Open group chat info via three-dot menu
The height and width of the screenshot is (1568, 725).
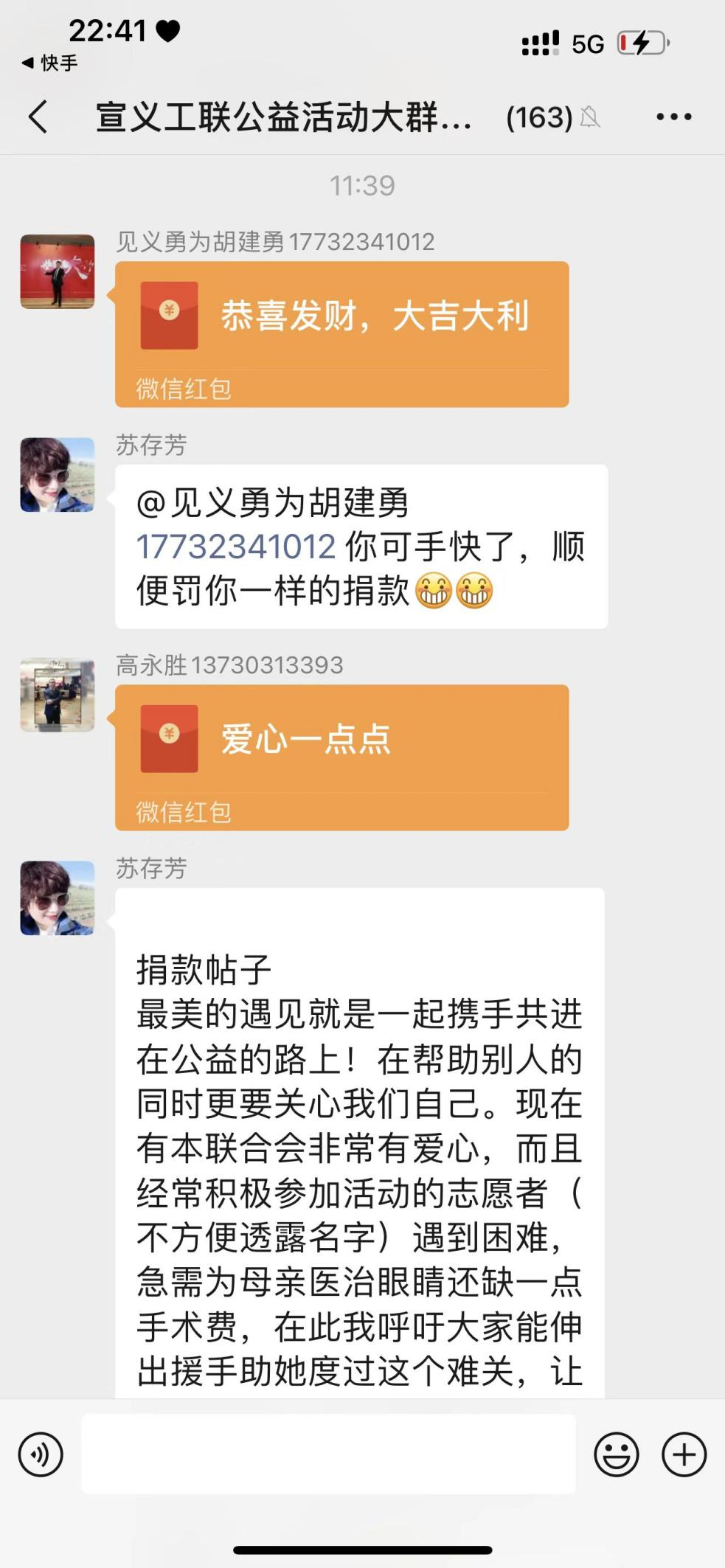tap(673, 117)
